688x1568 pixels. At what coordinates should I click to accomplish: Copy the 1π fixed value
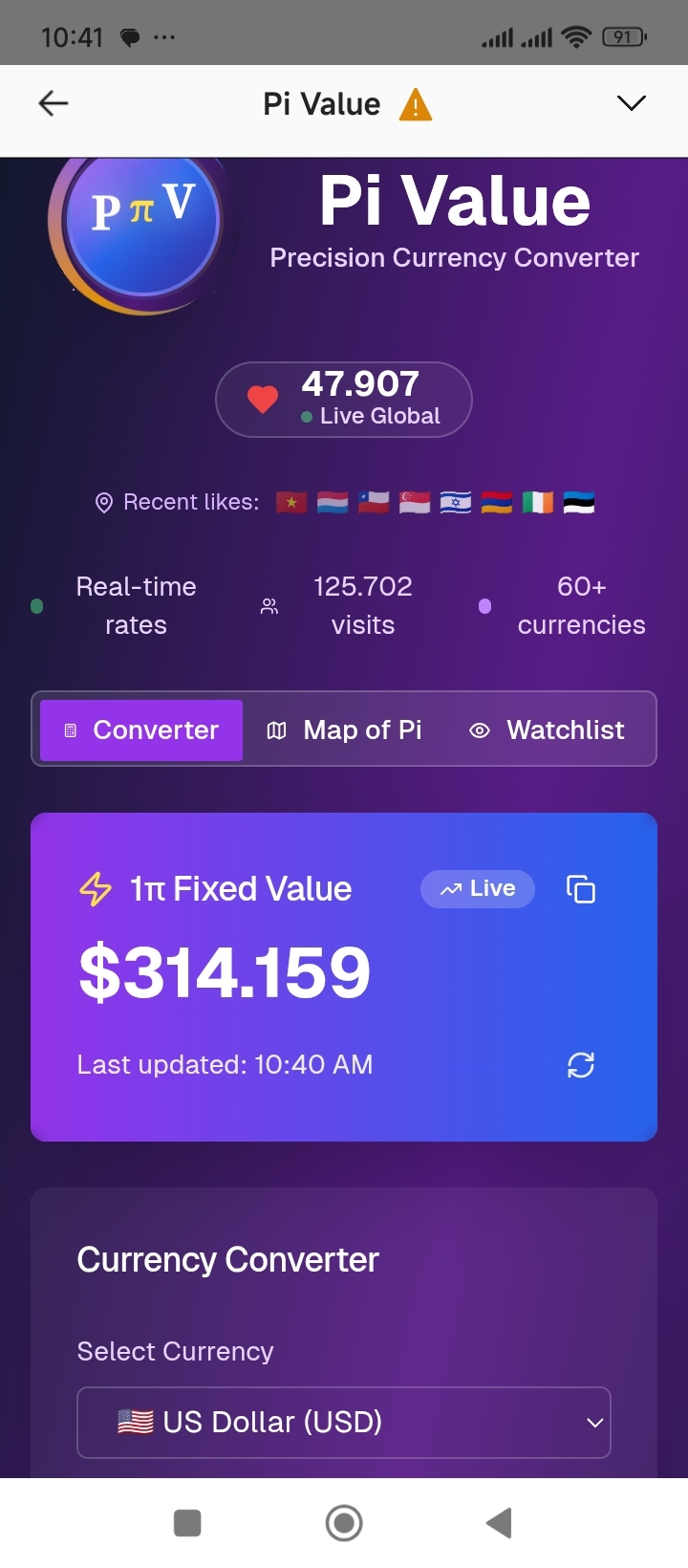tap(580, 889)
